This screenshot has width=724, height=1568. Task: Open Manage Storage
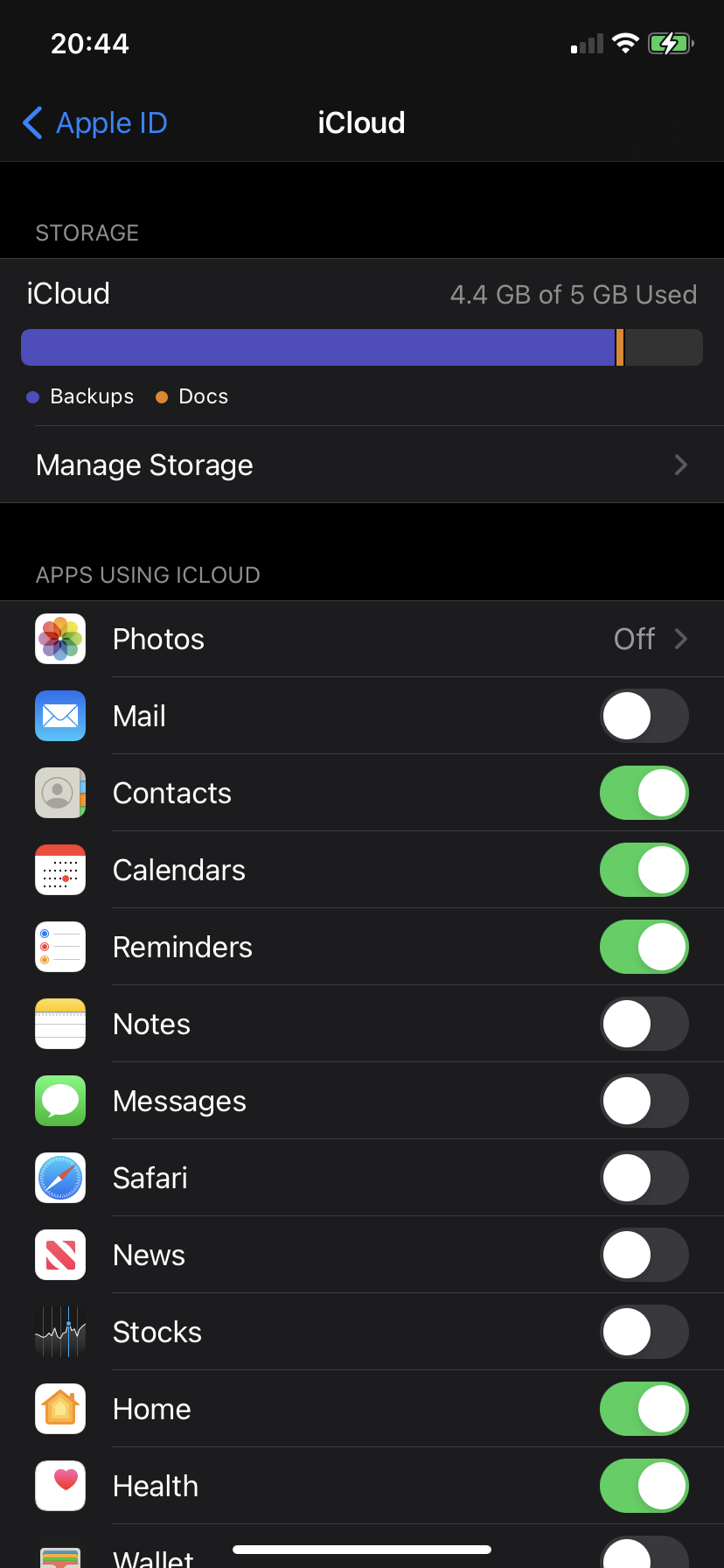361,465
